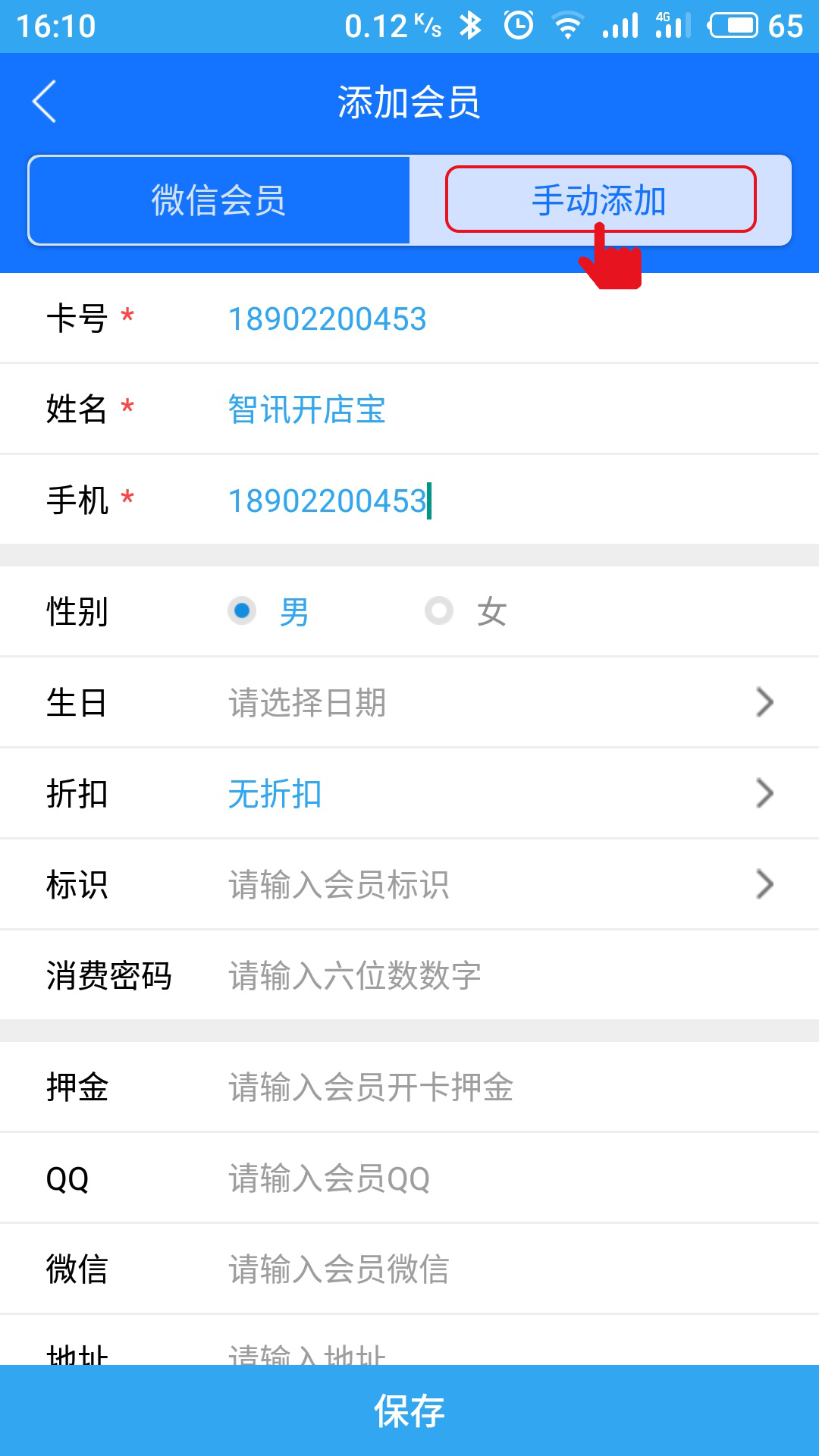Tap the 押金 deposit field

click(x=409, y=1087)
